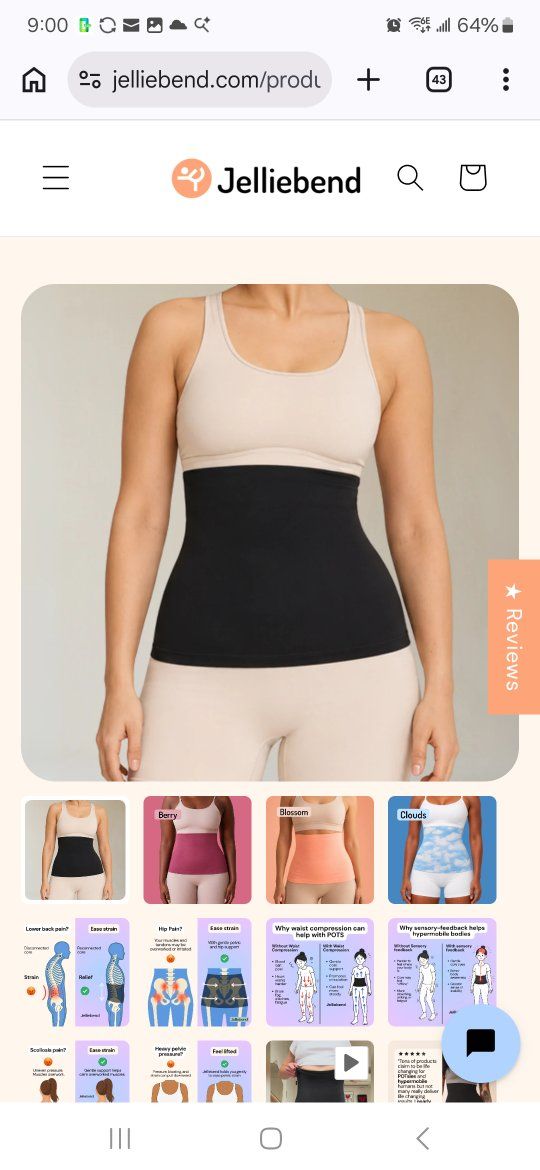Screen dimensions: 540x1170
Task: Open the site hamburger menu
Action: pyautogui.click(x=56, y=178)
